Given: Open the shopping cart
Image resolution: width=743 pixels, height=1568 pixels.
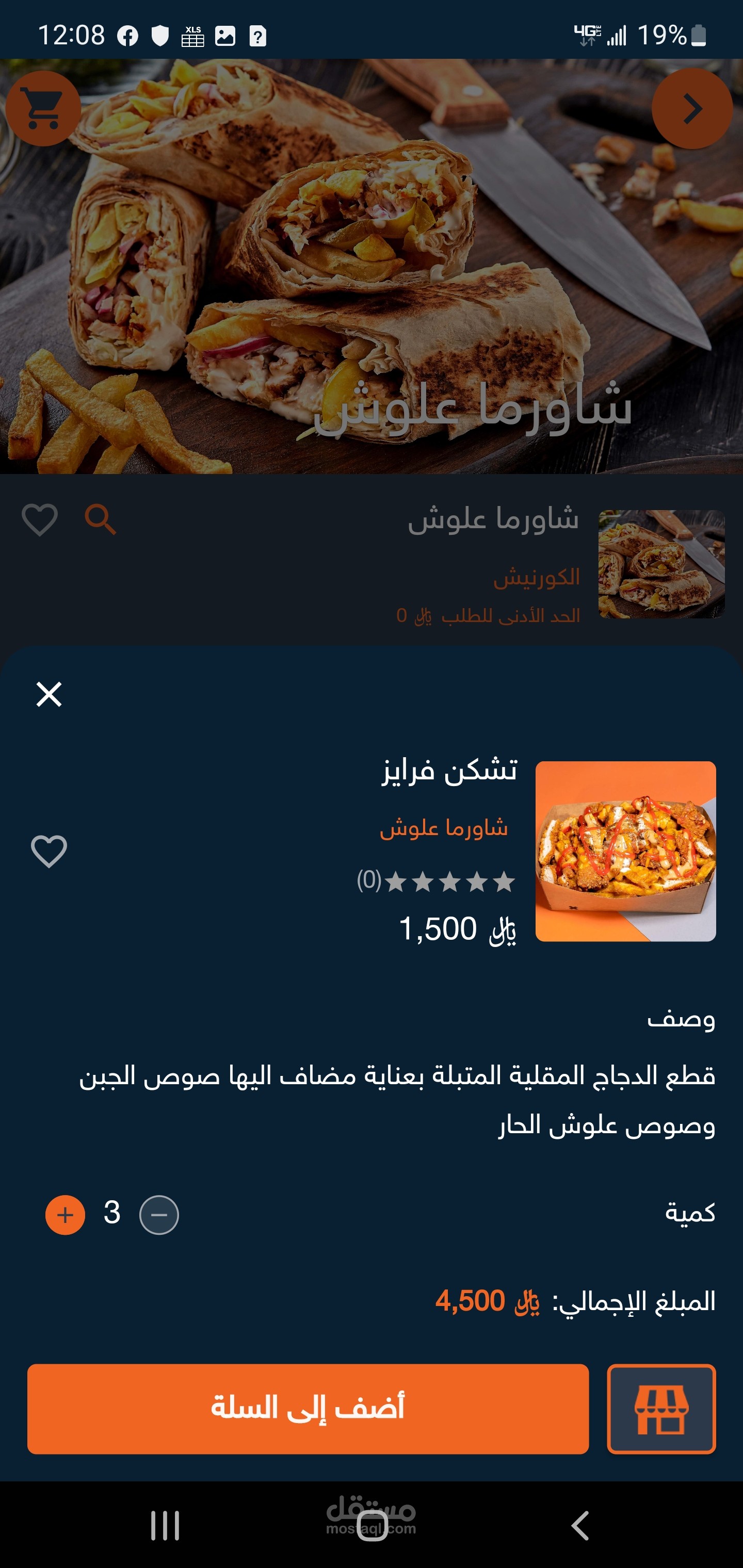Looking at the screenshot, I should point(43,108).
